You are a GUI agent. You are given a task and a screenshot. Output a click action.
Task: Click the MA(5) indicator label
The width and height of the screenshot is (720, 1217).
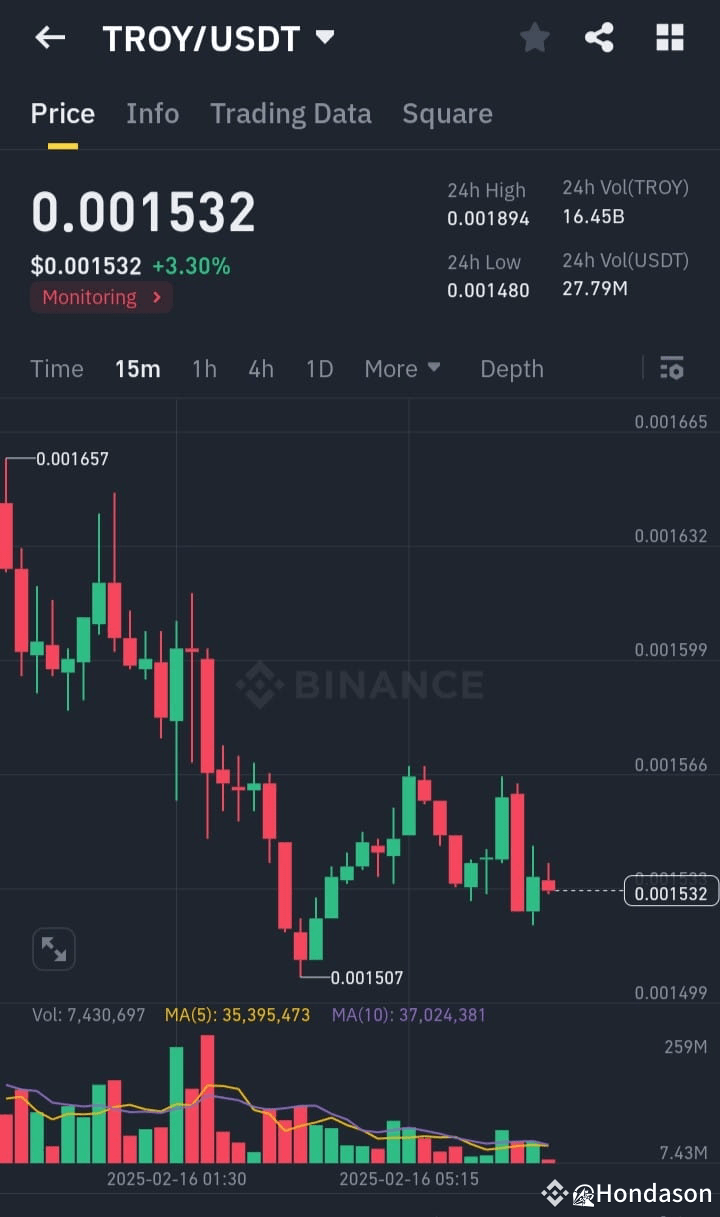[x=237, y=1013]
